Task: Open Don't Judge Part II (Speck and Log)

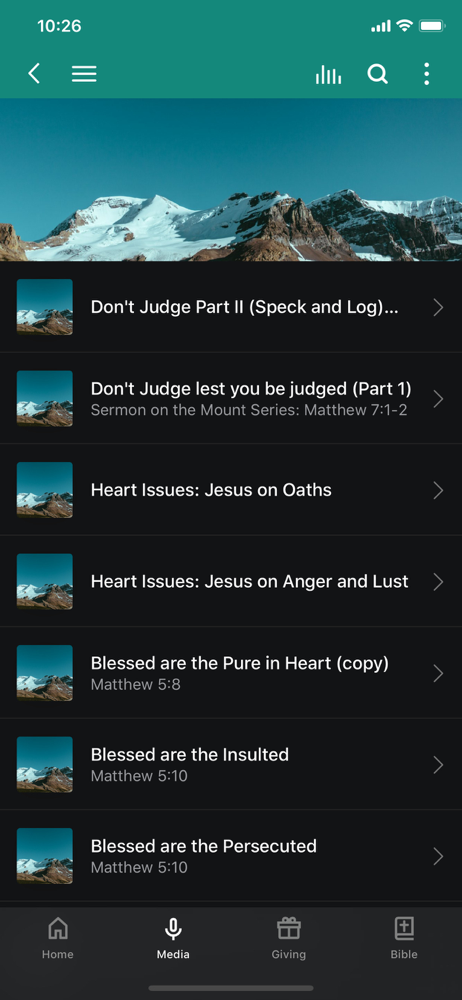Action: [231, 307]
